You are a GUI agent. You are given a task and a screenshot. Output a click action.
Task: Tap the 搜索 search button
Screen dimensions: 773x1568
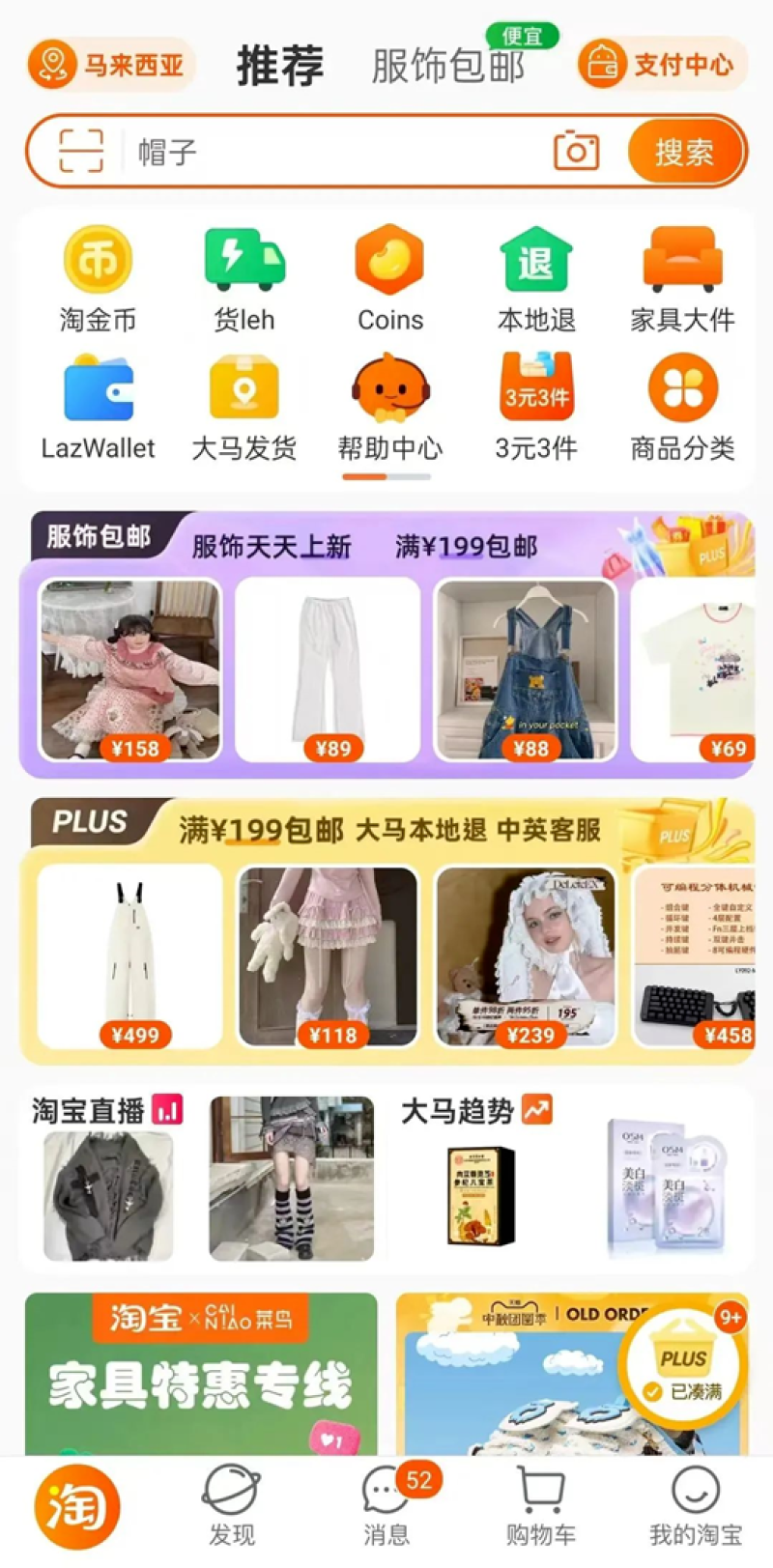coord(684,152)
